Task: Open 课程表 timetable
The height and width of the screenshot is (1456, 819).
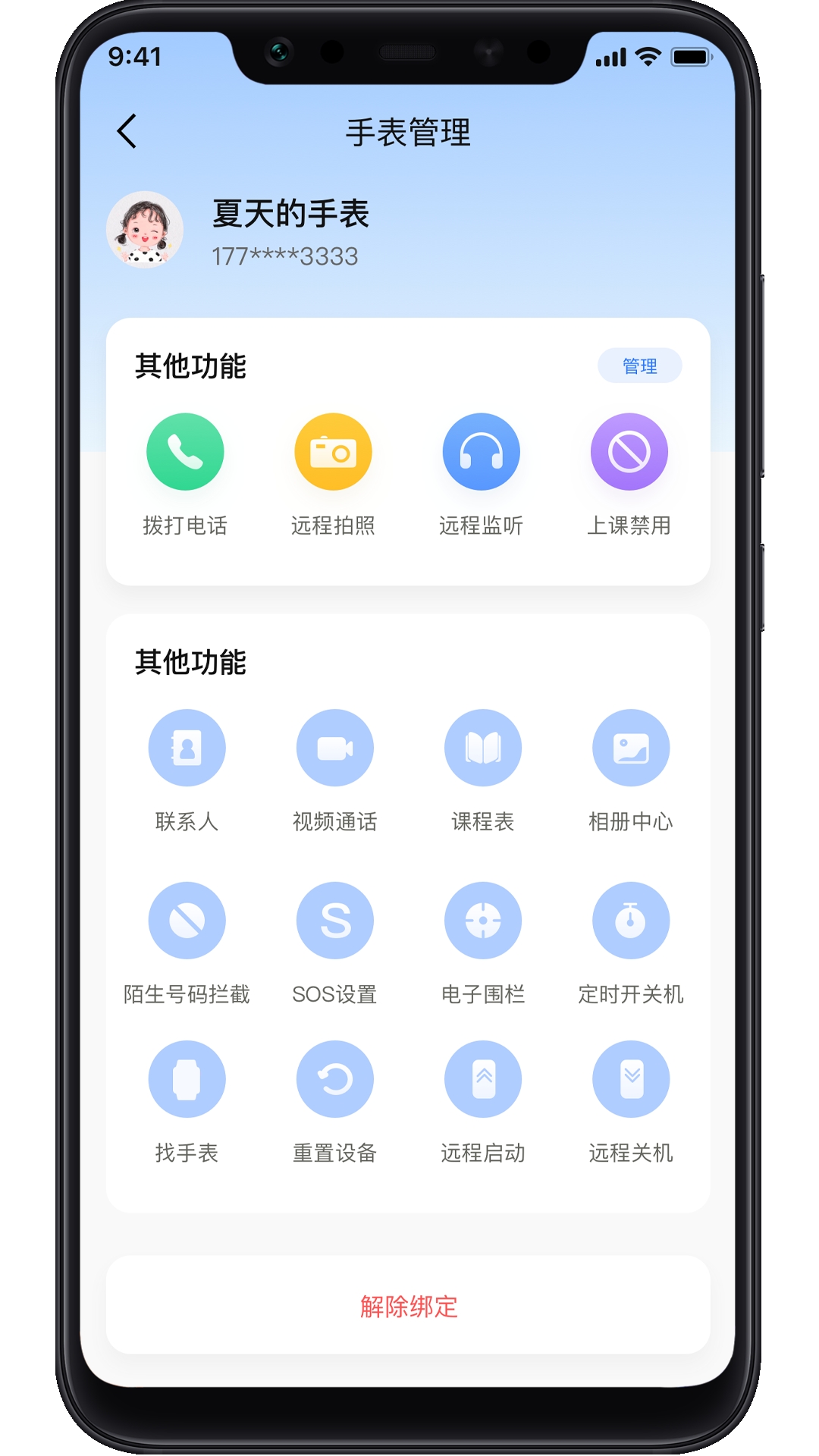Action: coord(482,748)
